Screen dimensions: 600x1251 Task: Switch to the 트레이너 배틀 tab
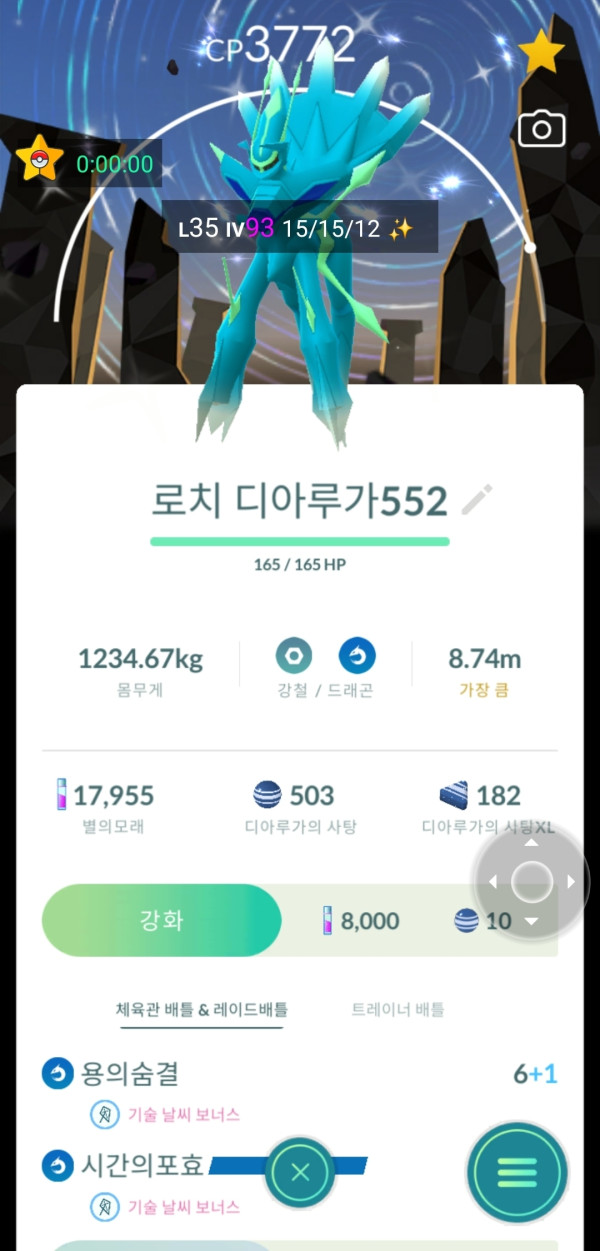(x=397, y=1010)
